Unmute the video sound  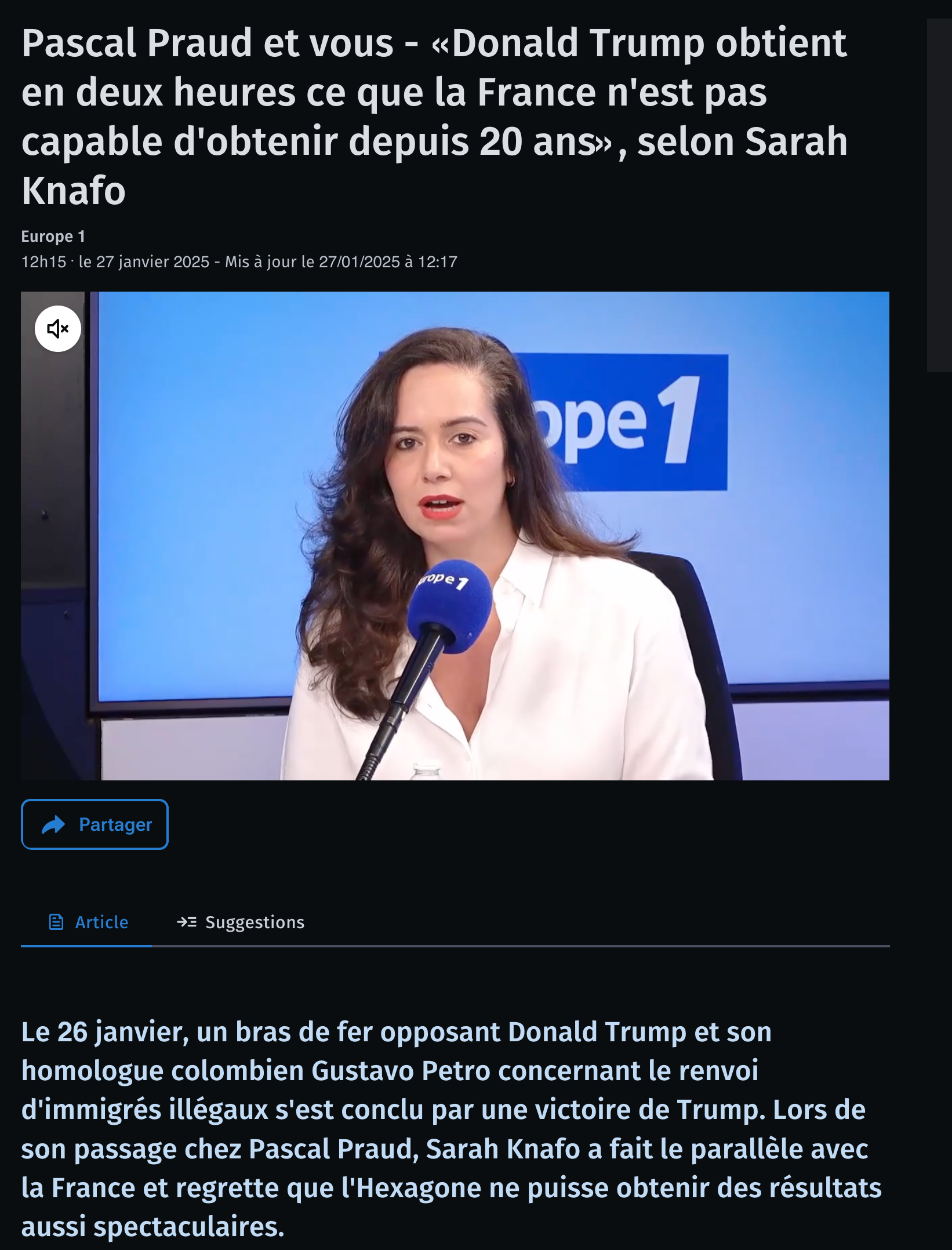point(58,329)
